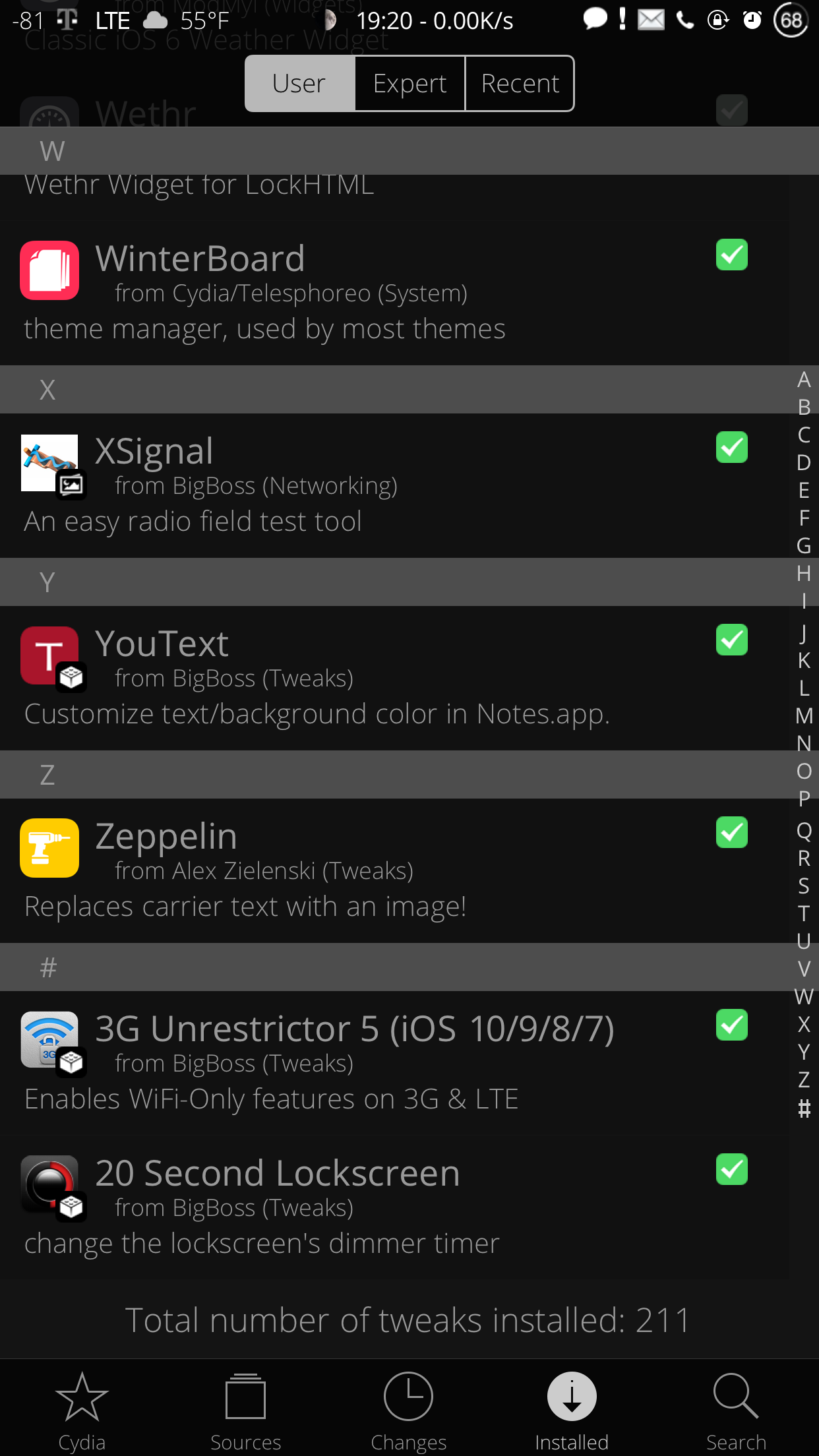Switch to the Expert segment

coord(409,84)
